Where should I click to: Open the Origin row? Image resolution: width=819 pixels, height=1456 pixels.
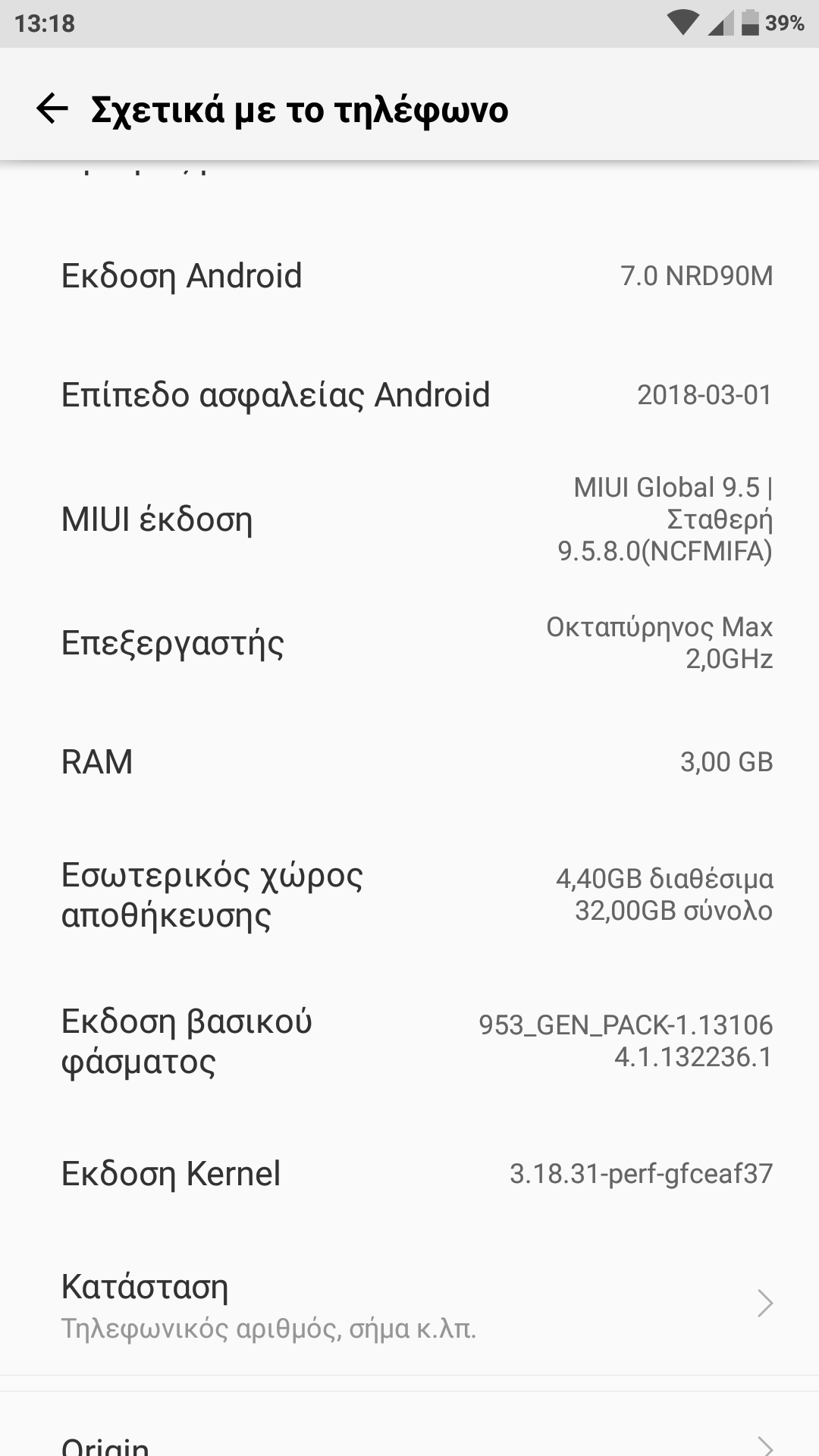(x=409, y=1441)
